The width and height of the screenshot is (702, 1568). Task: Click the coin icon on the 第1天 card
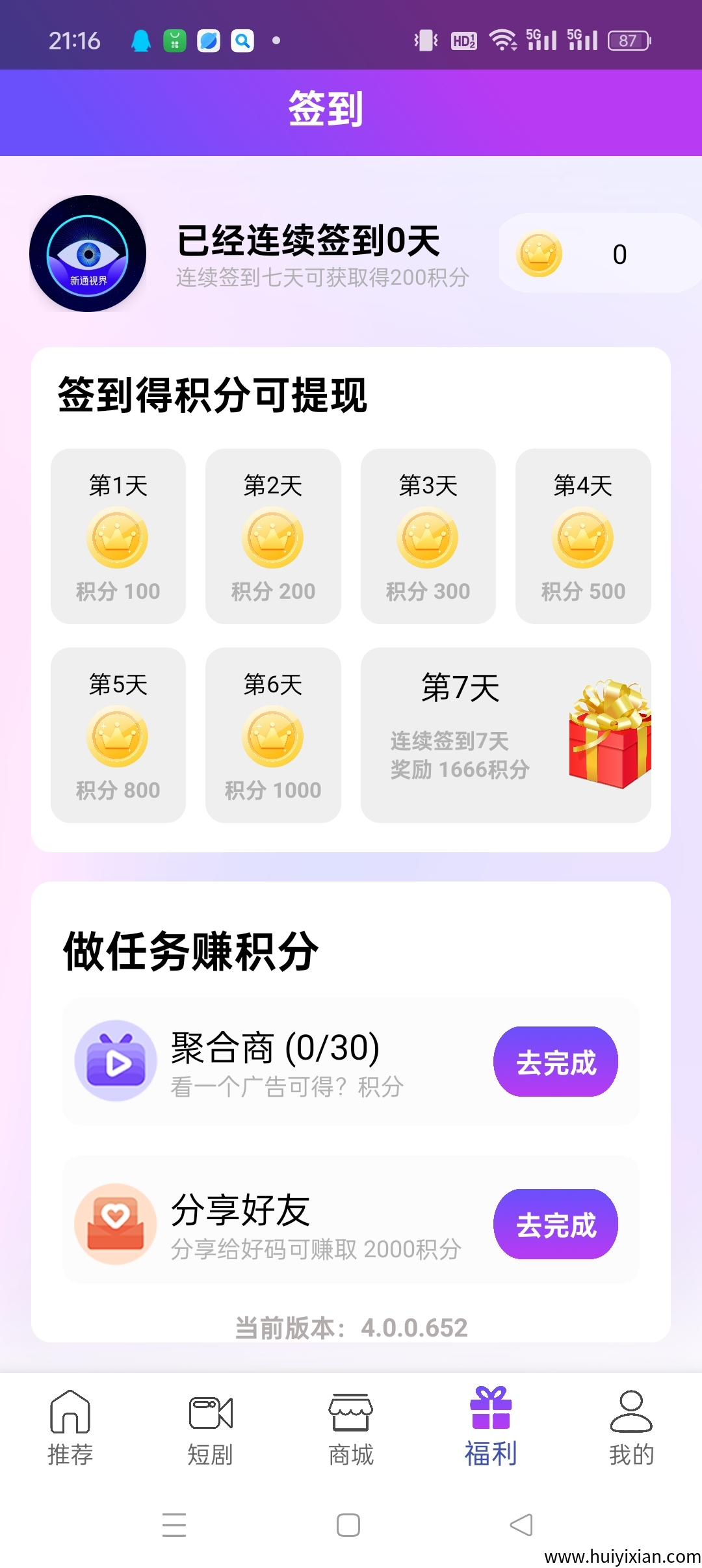click(x=118, y=538)
